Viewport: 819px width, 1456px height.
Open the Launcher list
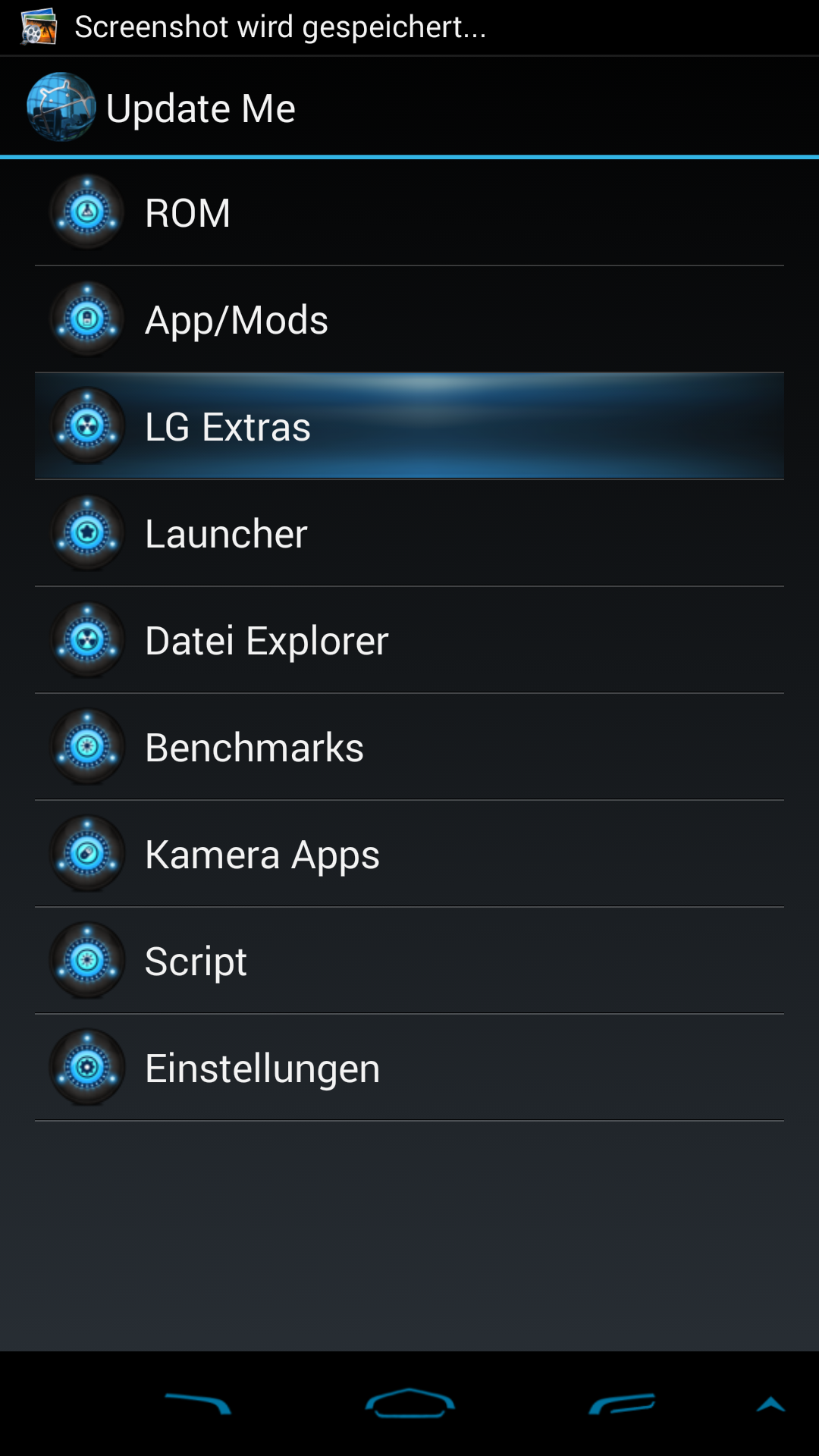[x=409, y=533]
